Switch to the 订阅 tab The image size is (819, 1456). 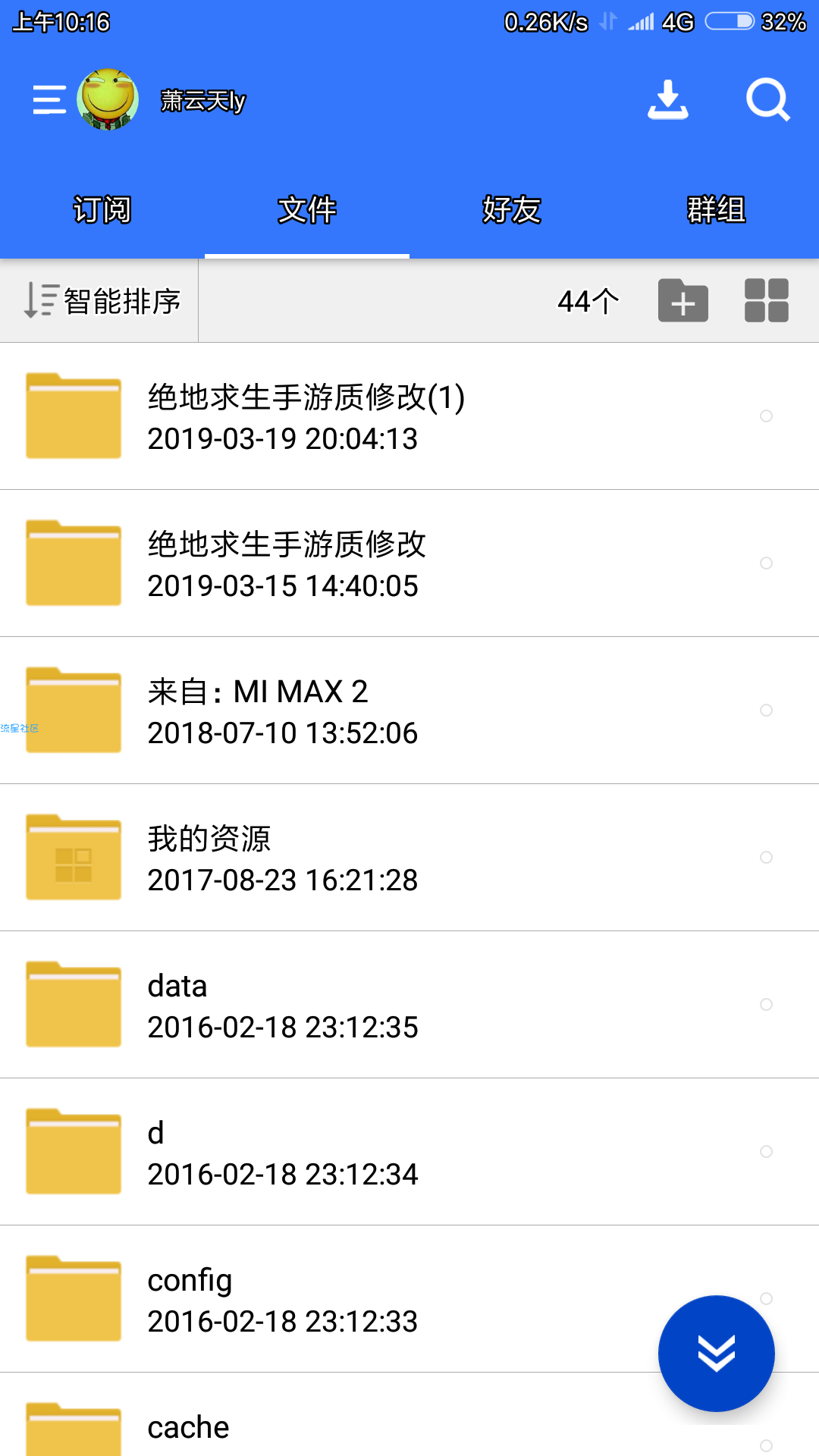(102, 210)
